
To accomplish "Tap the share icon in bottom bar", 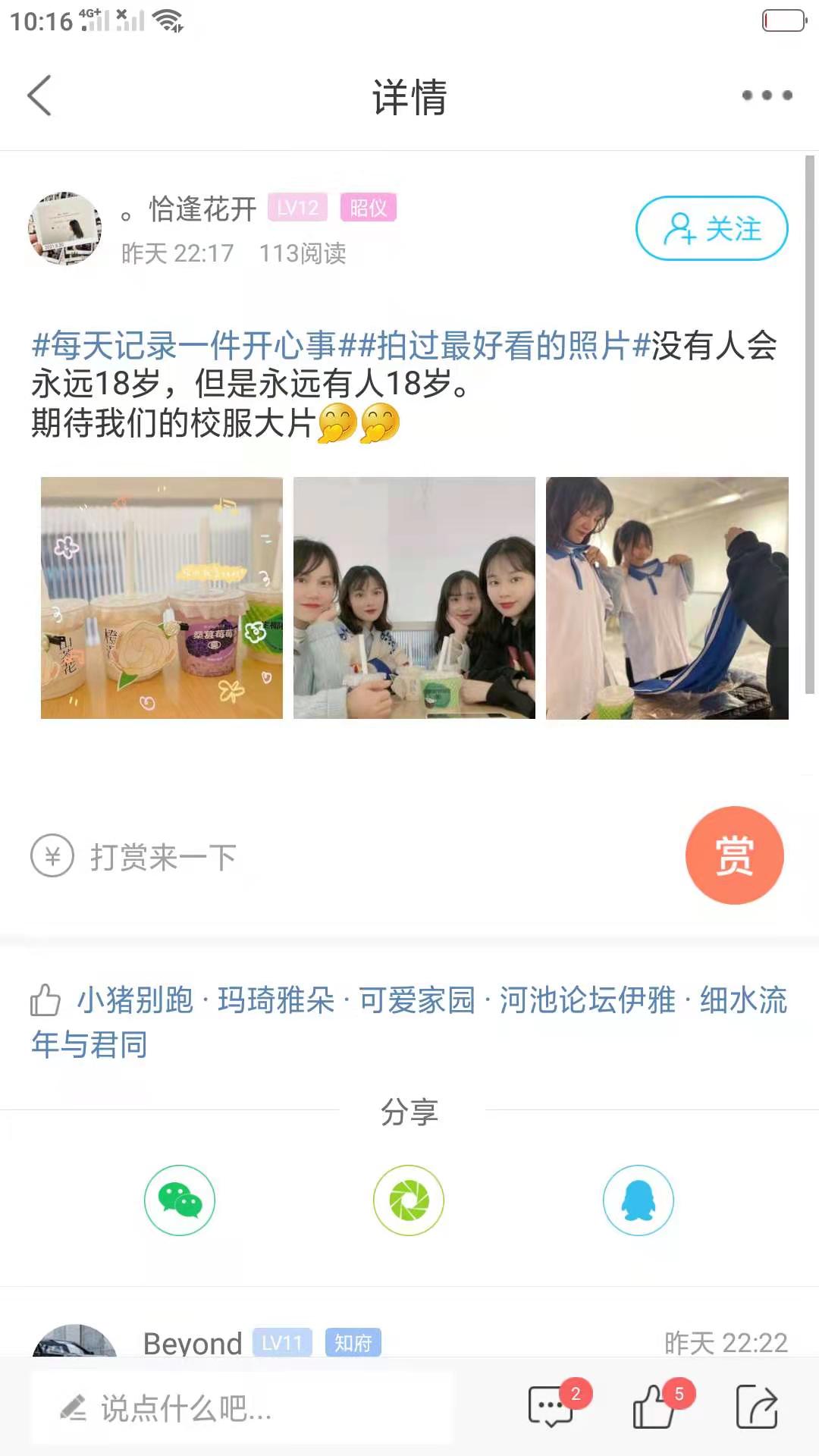I will (757, 1408).
